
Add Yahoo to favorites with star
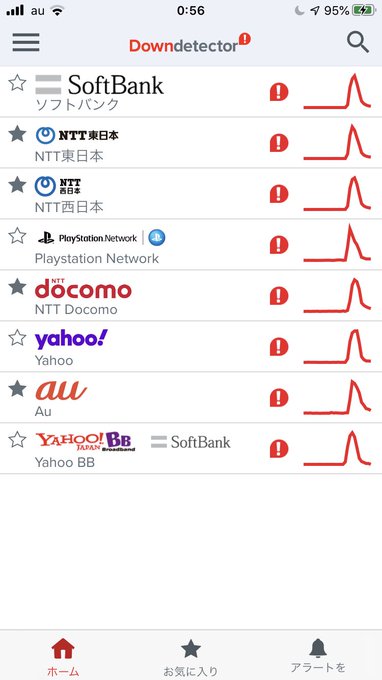click(x=17, y=337)
